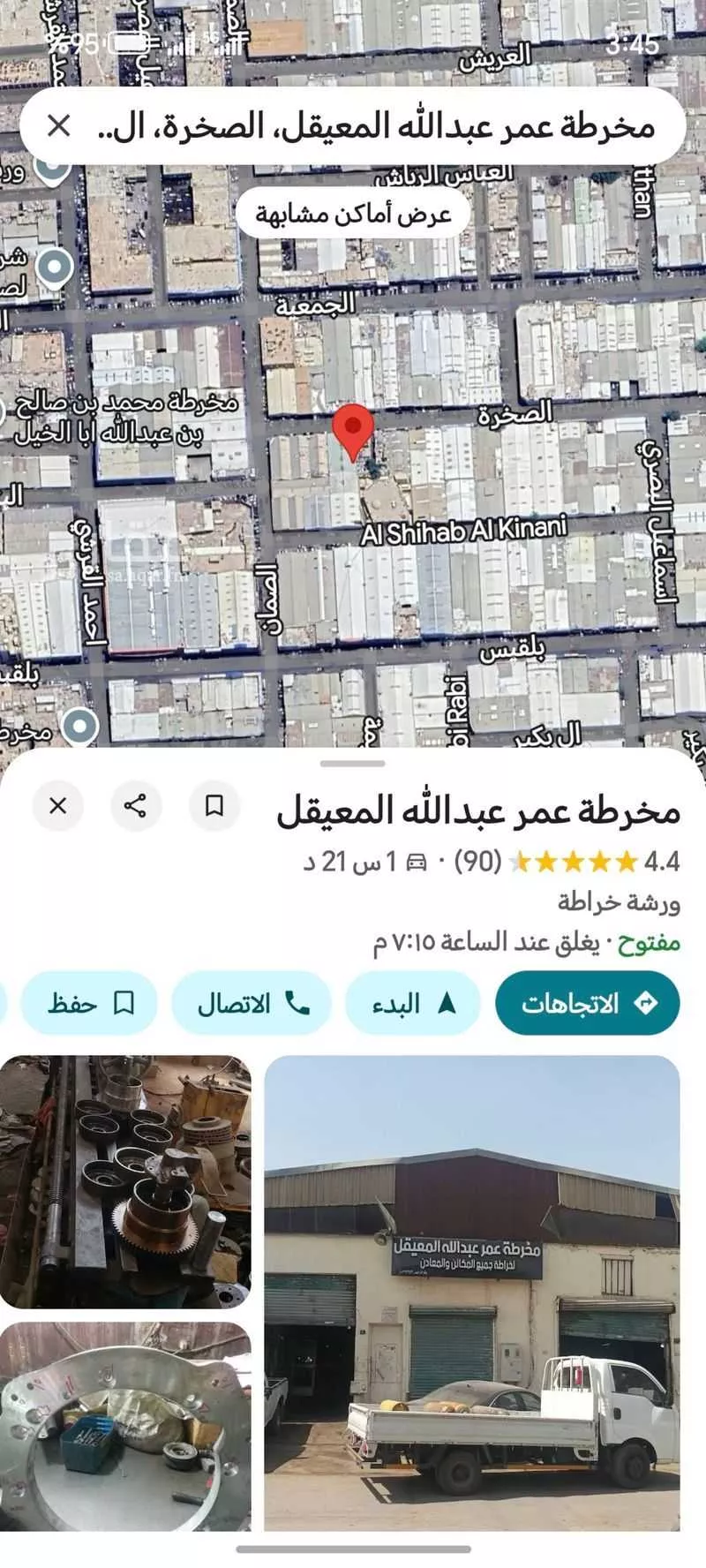Tap the directions arrow icon in الاتجاهات button
This screenshot has height=1568, width=706.
[647, 1003]
